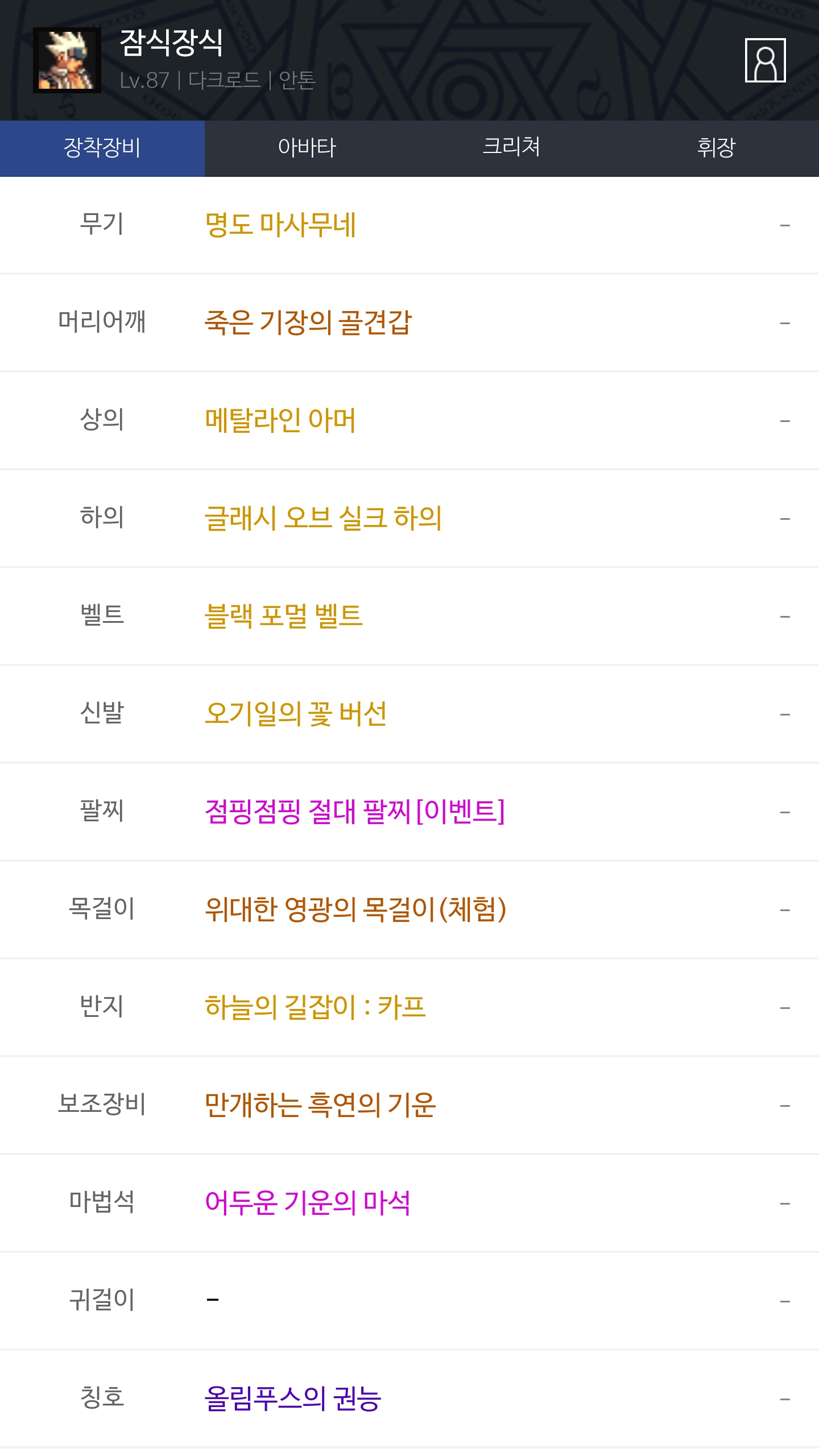
Task: Open weapon item 명도 마사무네
Action: (280, 225)
